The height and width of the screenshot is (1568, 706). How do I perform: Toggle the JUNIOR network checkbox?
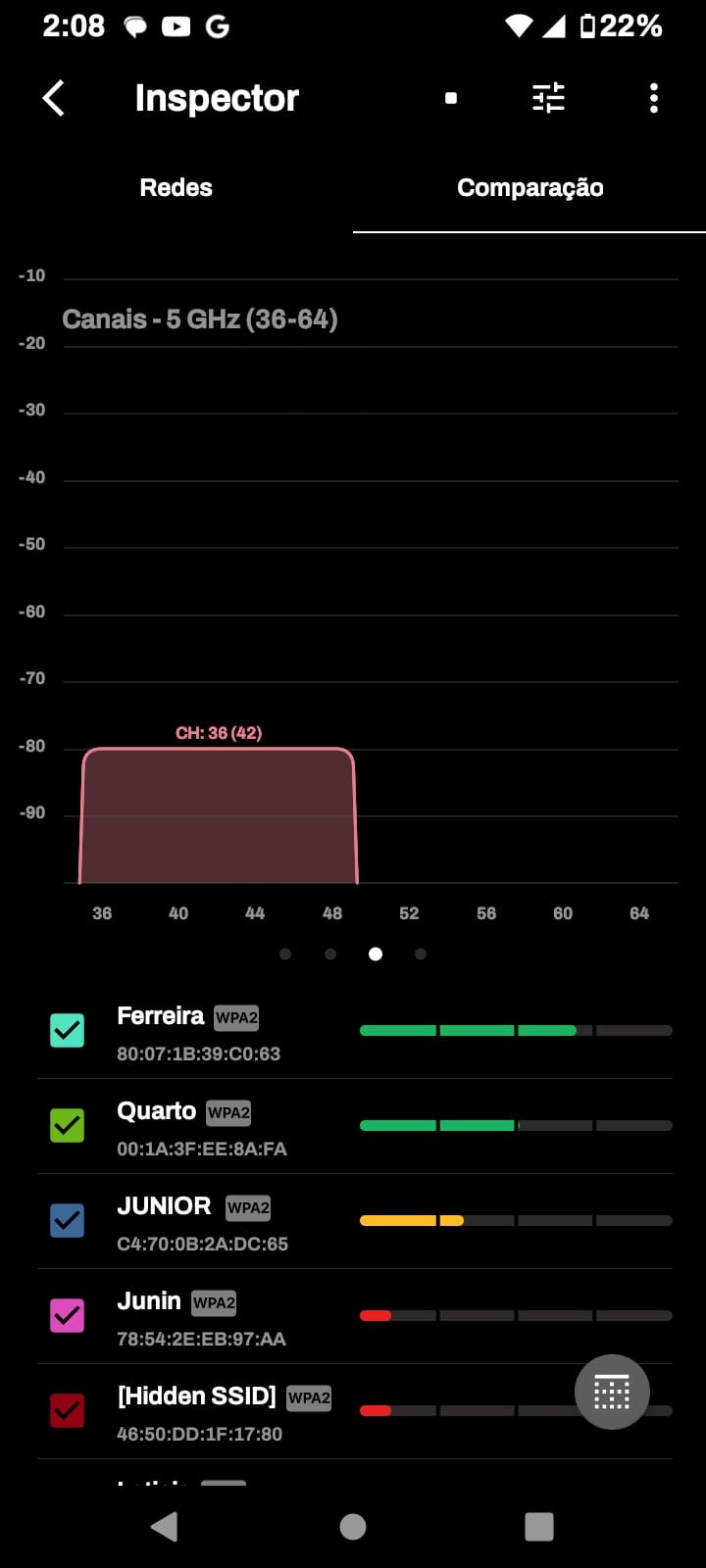point(68,1220)
